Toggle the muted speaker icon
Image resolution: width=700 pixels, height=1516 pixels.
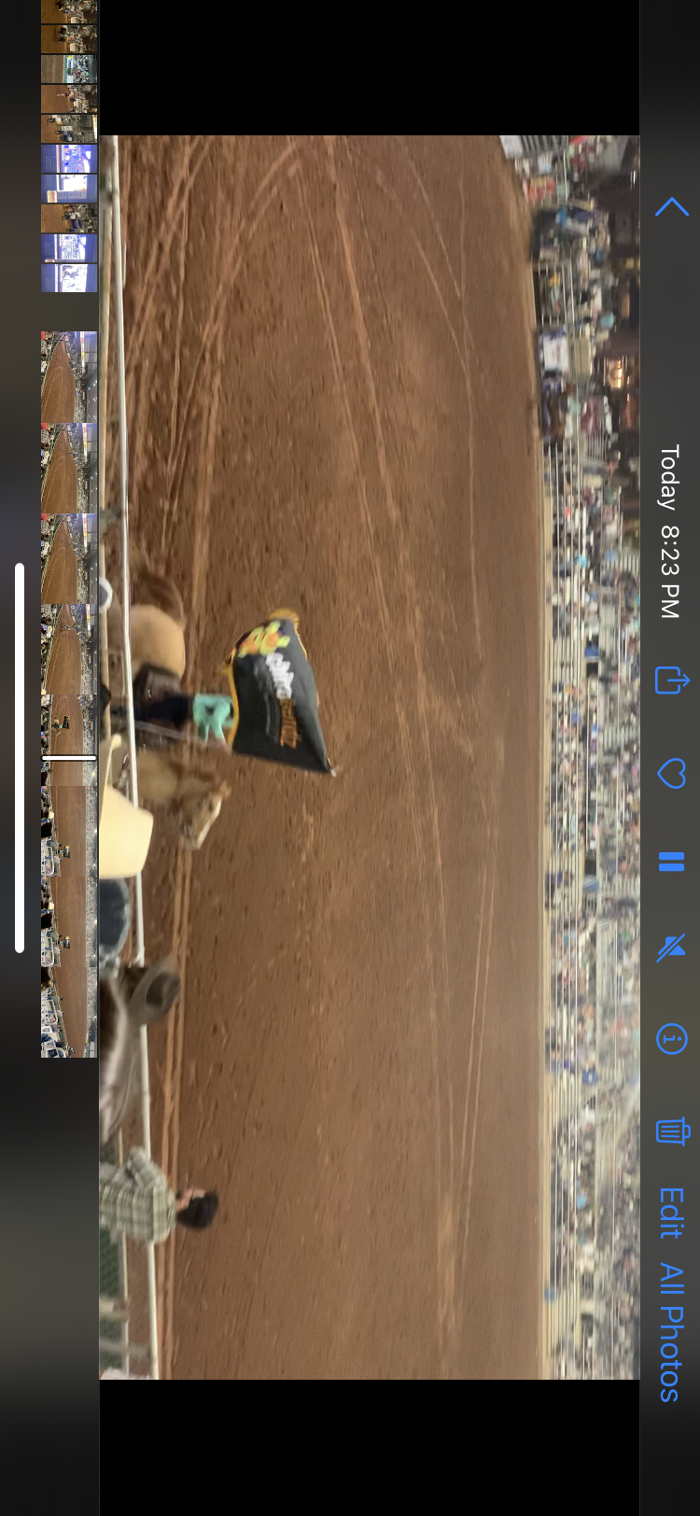(x=671, y=948)
